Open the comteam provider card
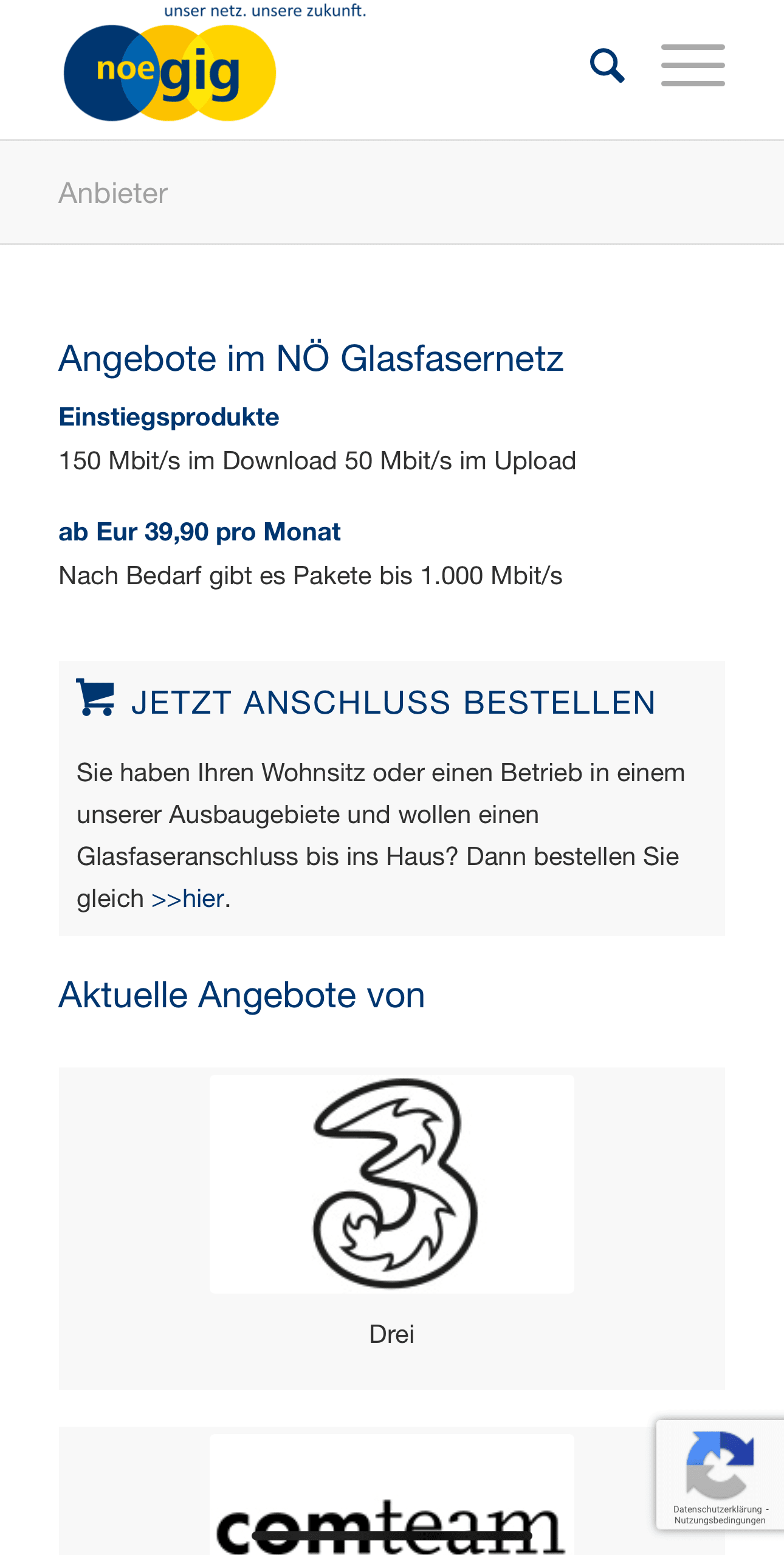This screenshot has height=1555, width=784. 391,1508
